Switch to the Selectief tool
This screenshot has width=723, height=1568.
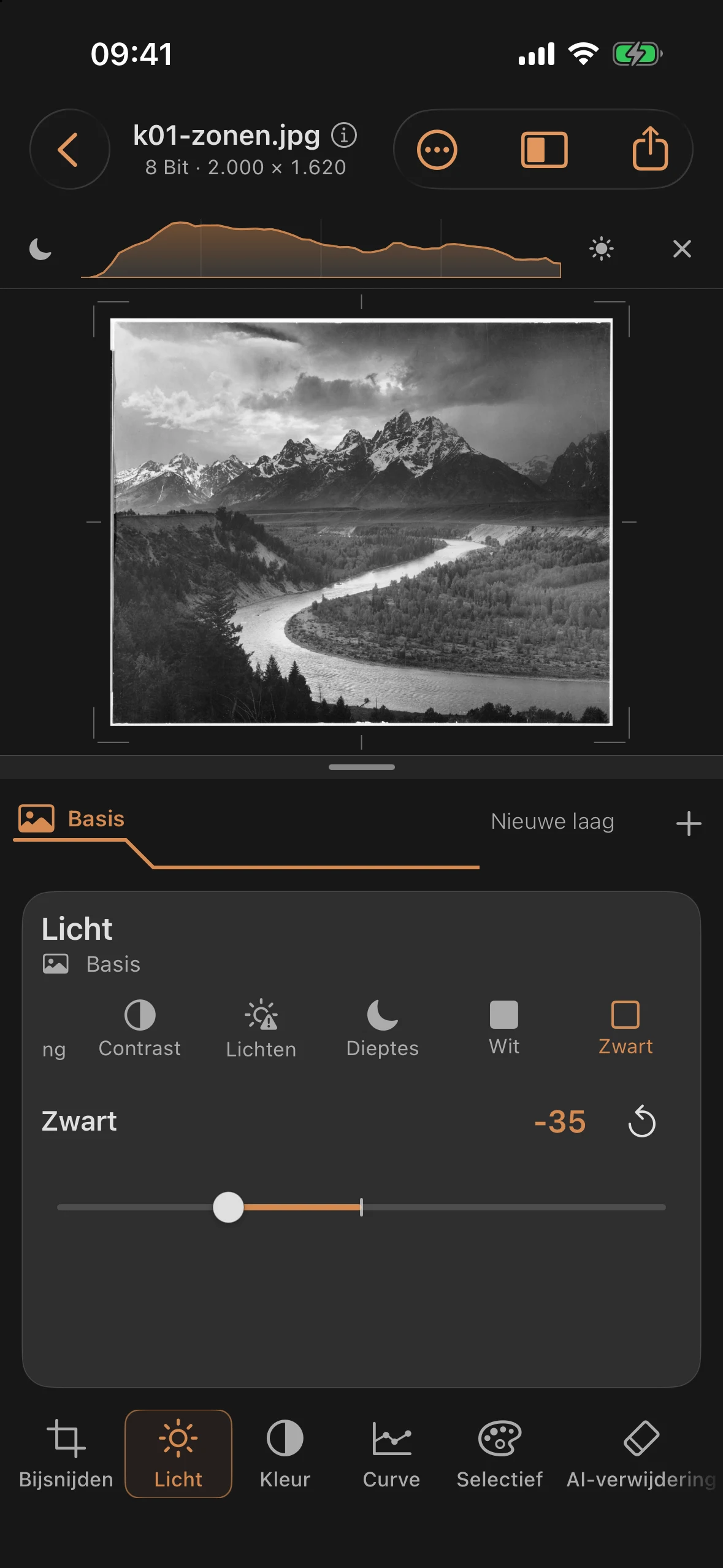pos(500,1454)
